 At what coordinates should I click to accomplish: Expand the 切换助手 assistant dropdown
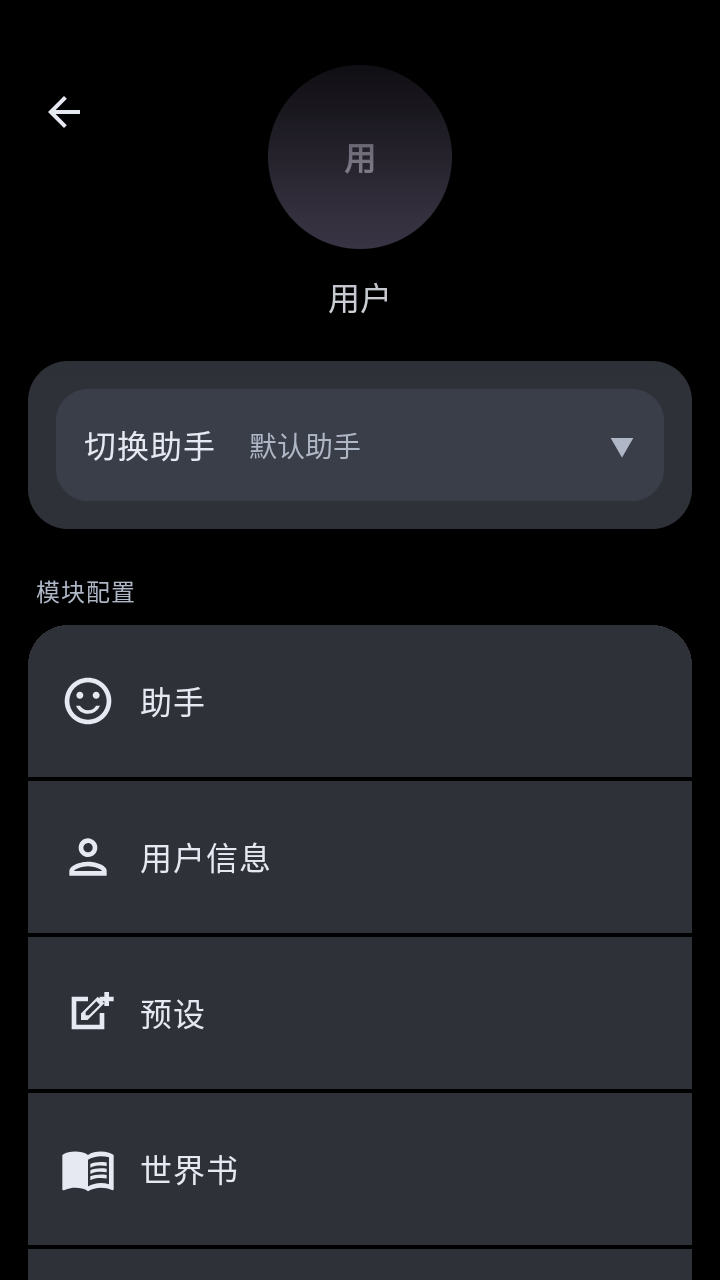360,445
